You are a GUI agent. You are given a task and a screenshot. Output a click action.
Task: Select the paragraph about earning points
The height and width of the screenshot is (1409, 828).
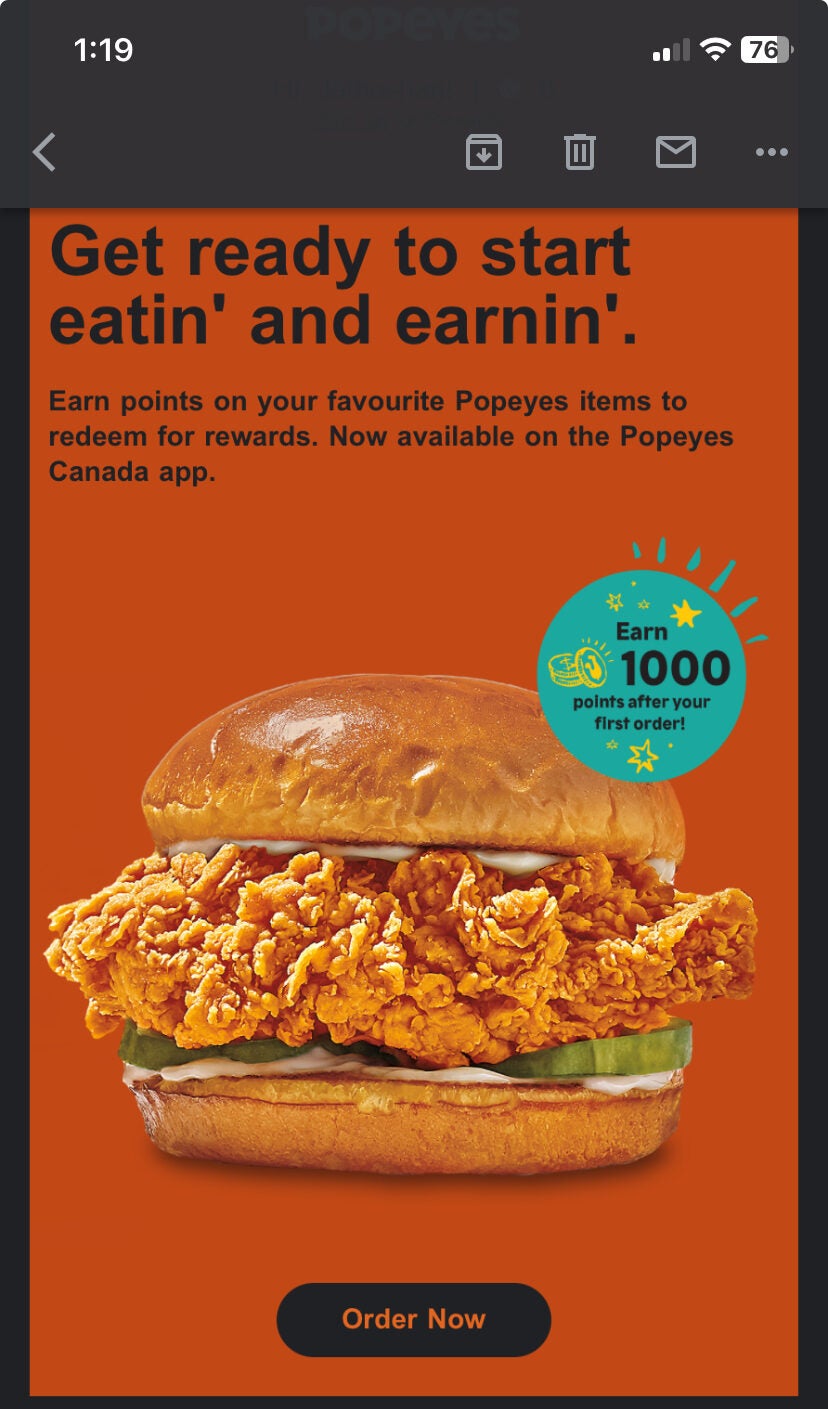[x=390, y=437]
